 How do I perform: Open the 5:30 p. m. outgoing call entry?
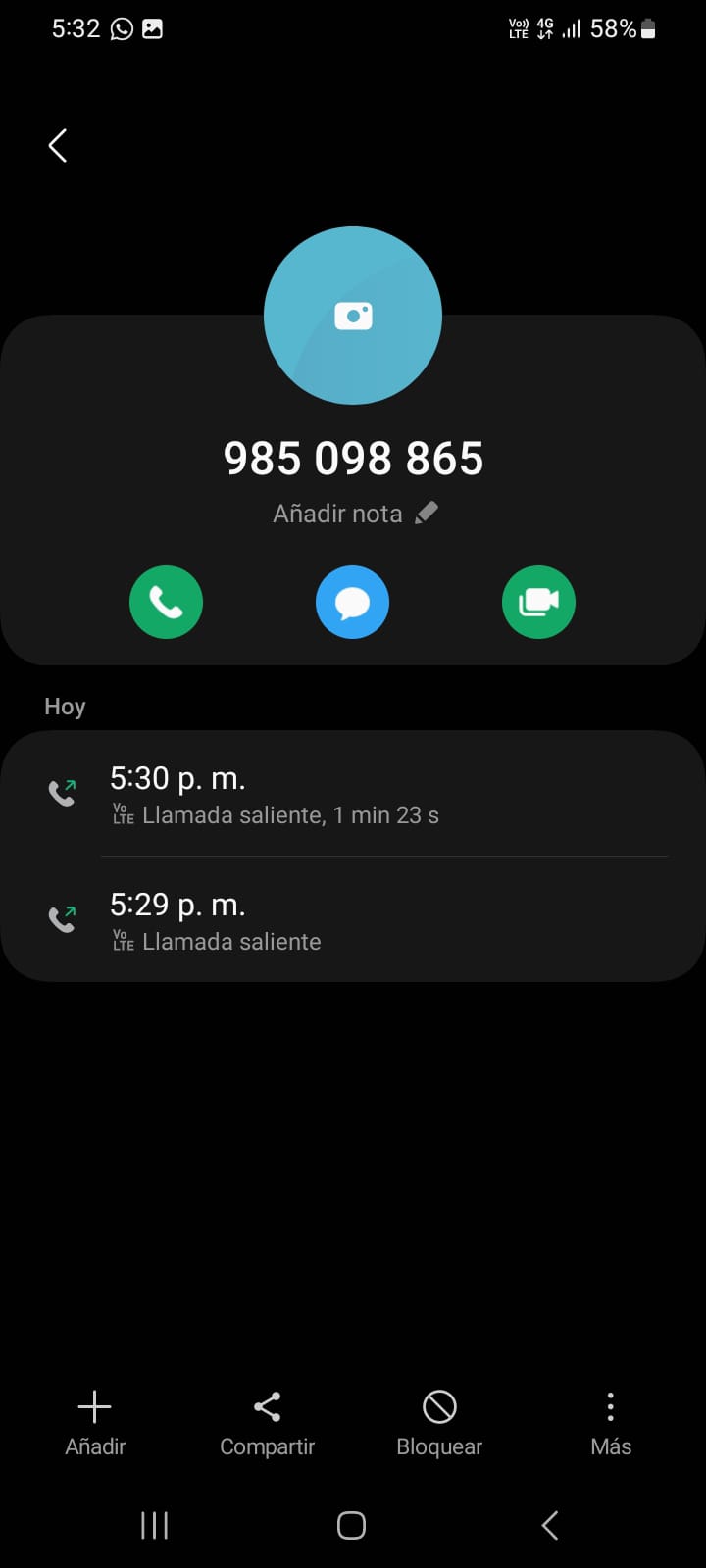(353, 794)
